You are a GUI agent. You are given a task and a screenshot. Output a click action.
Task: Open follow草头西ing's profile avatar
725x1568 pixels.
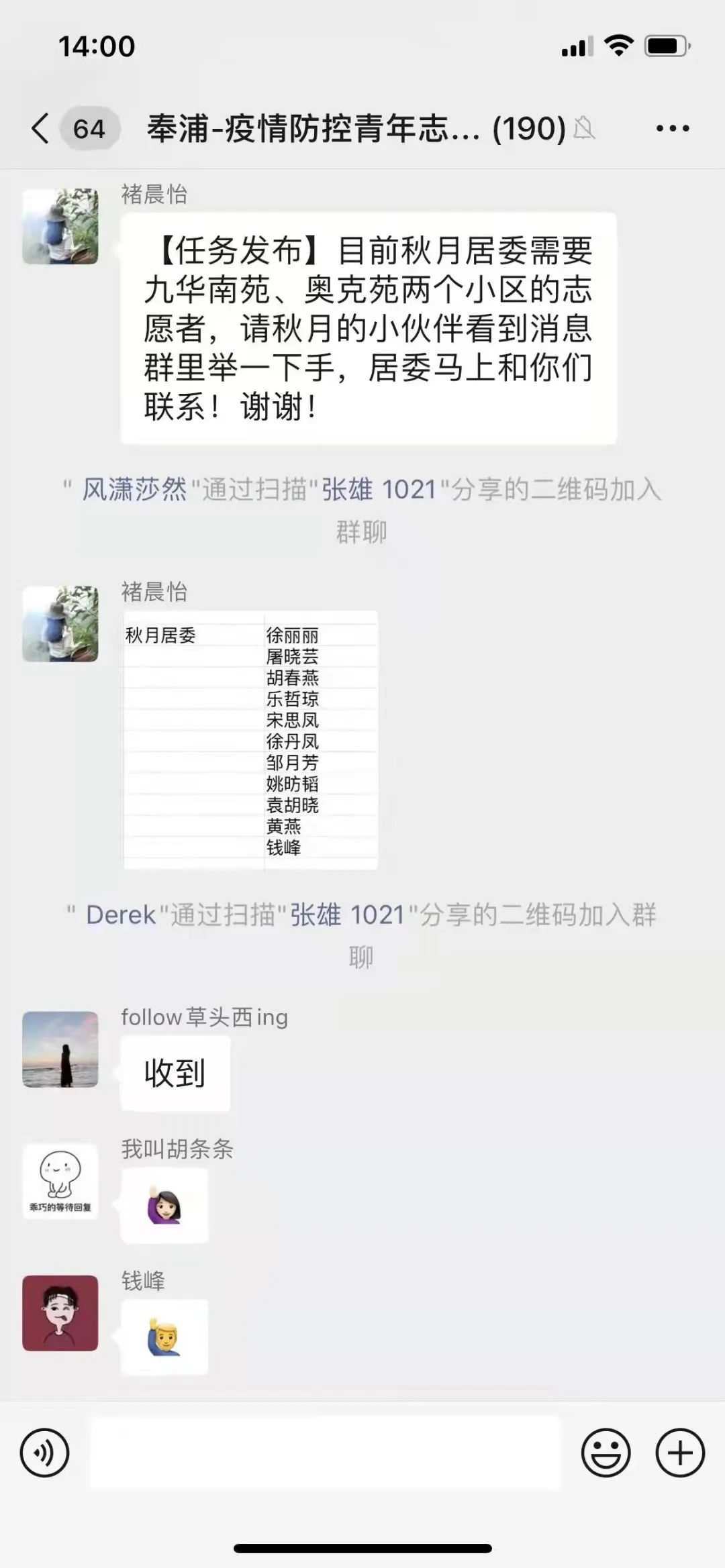click(60, 1049)
